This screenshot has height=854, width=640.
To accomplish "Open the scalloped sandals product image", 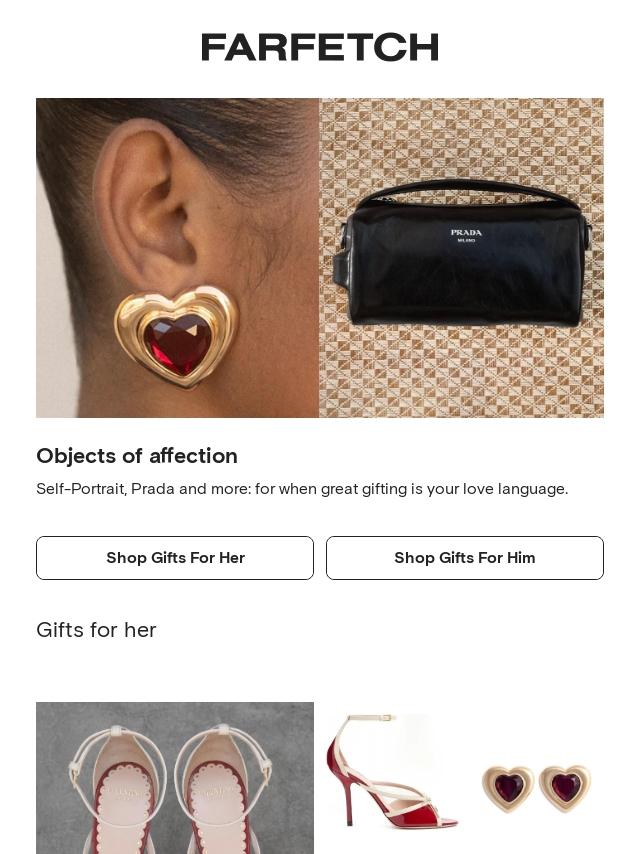I will coord(175,778).
